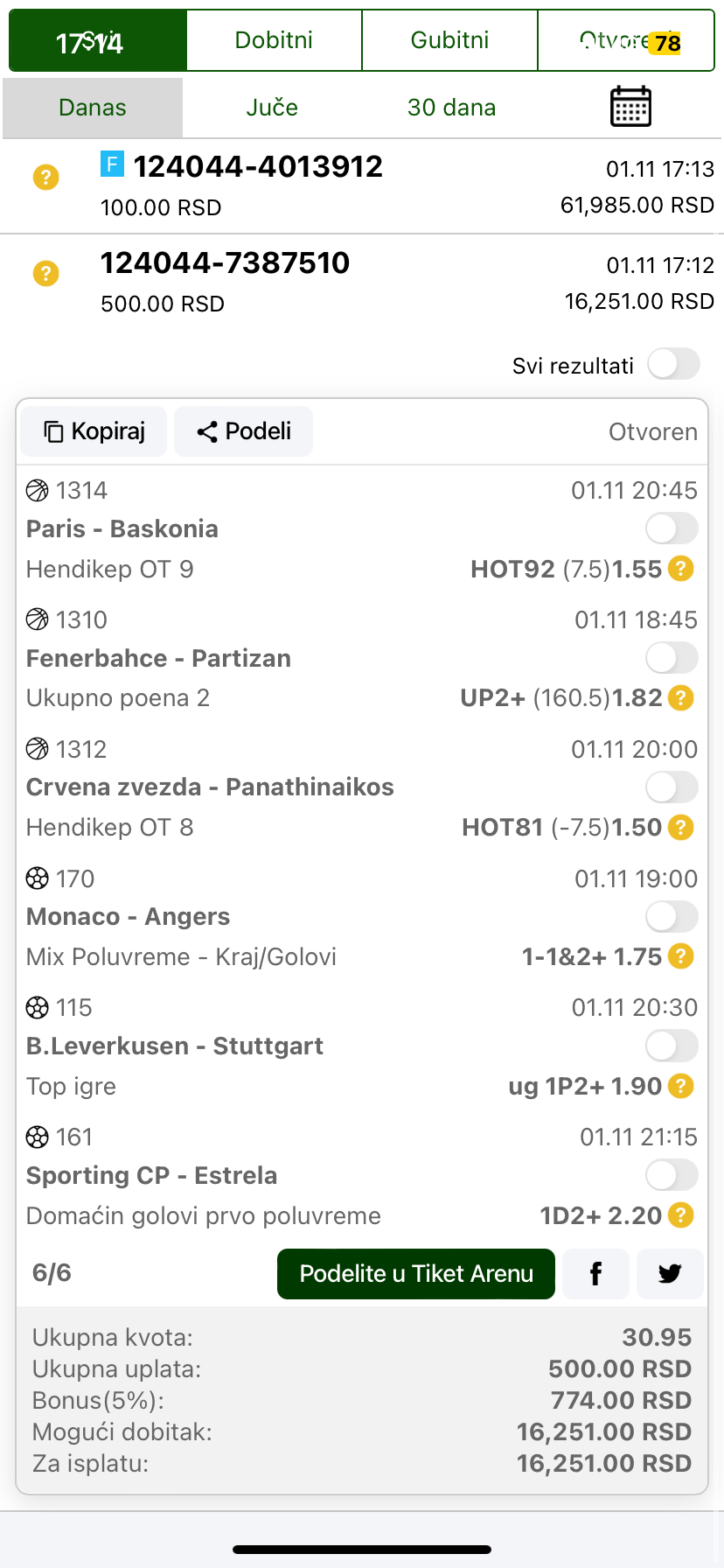The height and width of the screenshot is (1568, 724).
Task: Switch to the Gubitni tab
Action: point(449,40)
